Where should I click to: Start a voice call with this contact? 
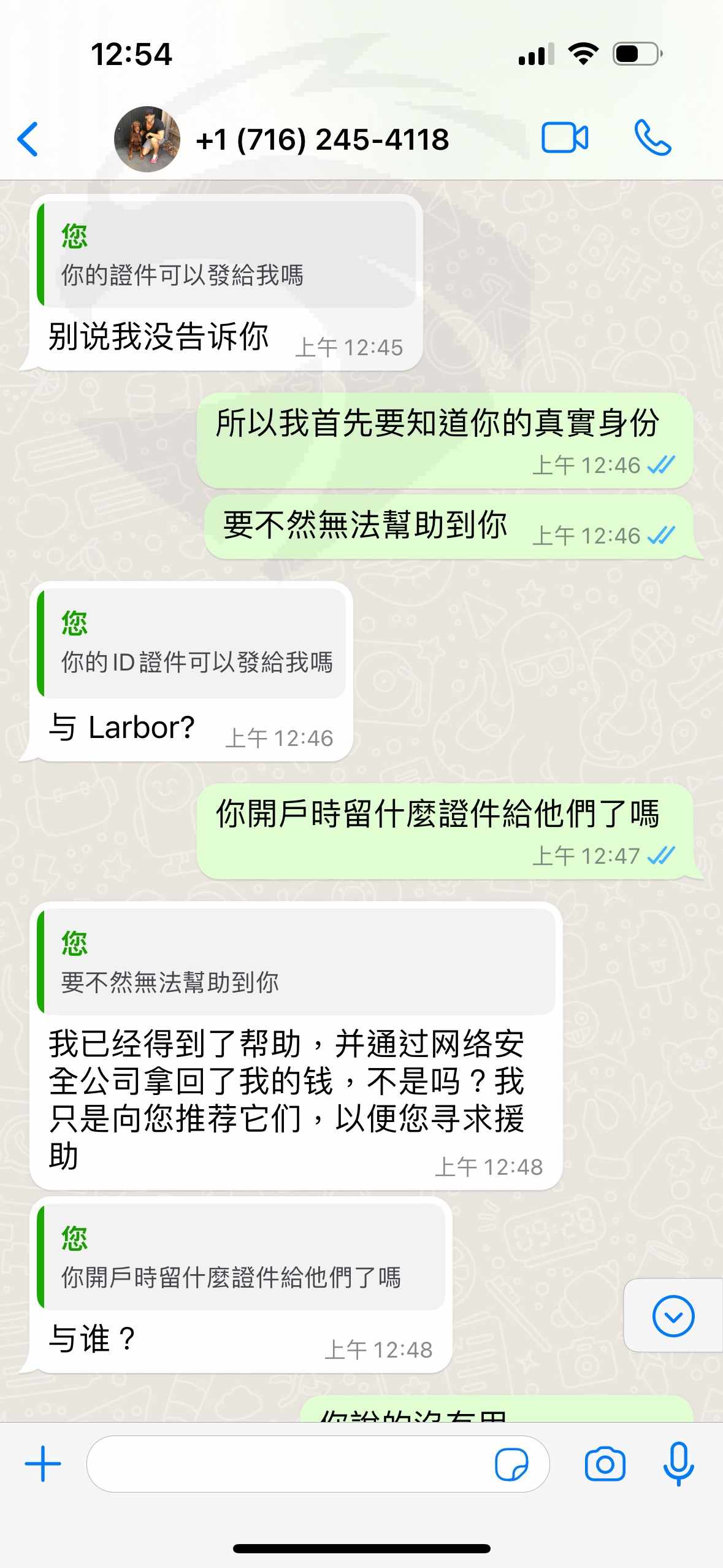(x=652, y=137)
